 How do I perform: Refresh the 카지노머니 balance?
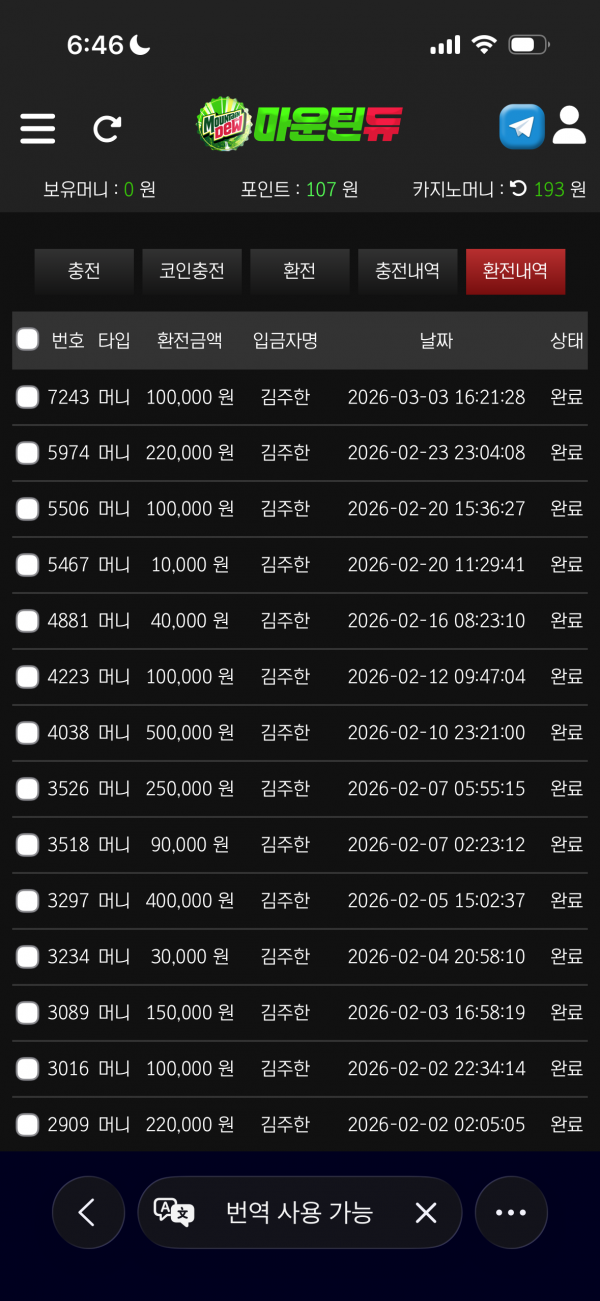[x=518, y=188]
